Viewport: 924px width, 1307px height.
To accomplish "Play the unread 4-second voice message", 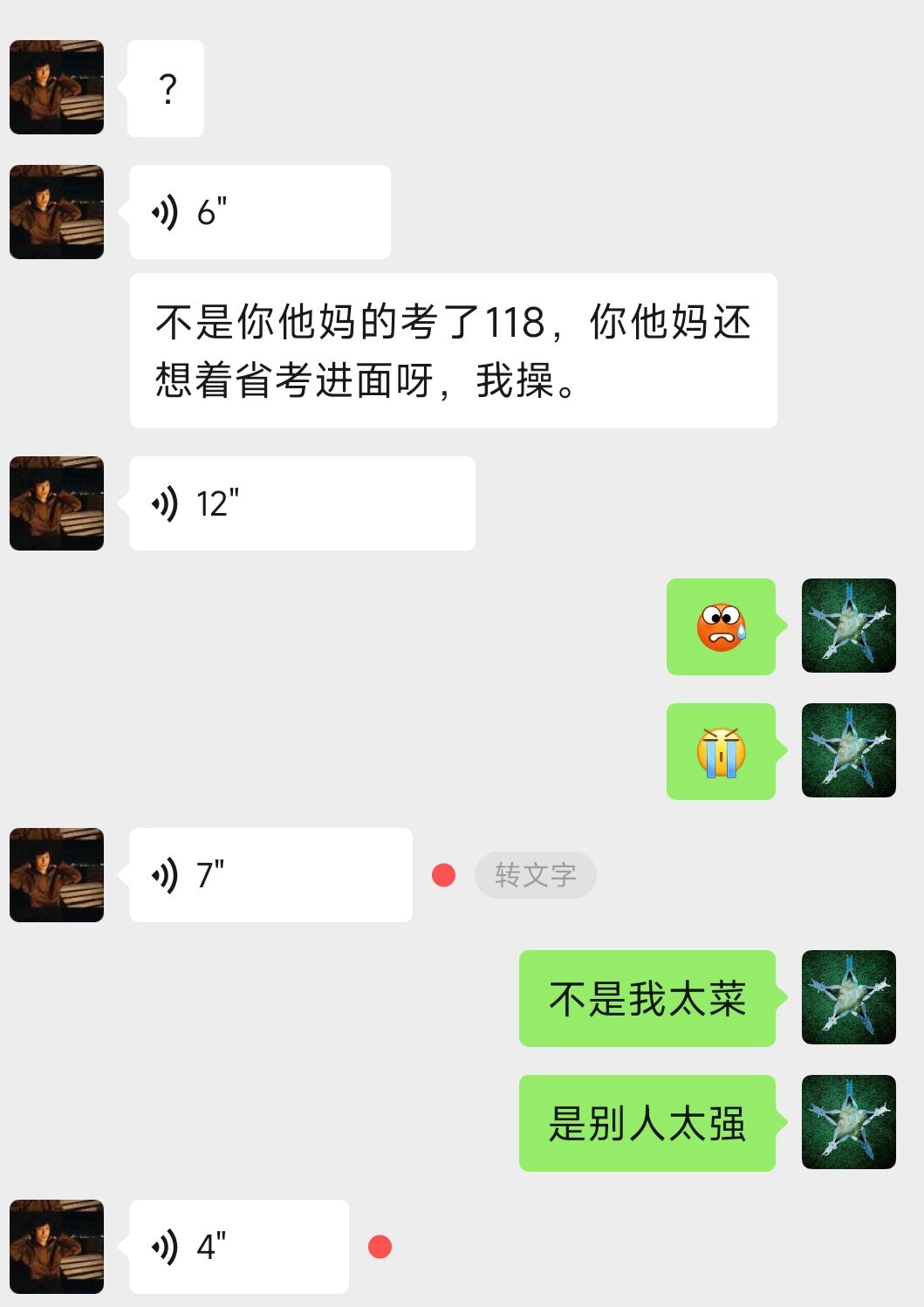I will click(x=238, y=1247).
